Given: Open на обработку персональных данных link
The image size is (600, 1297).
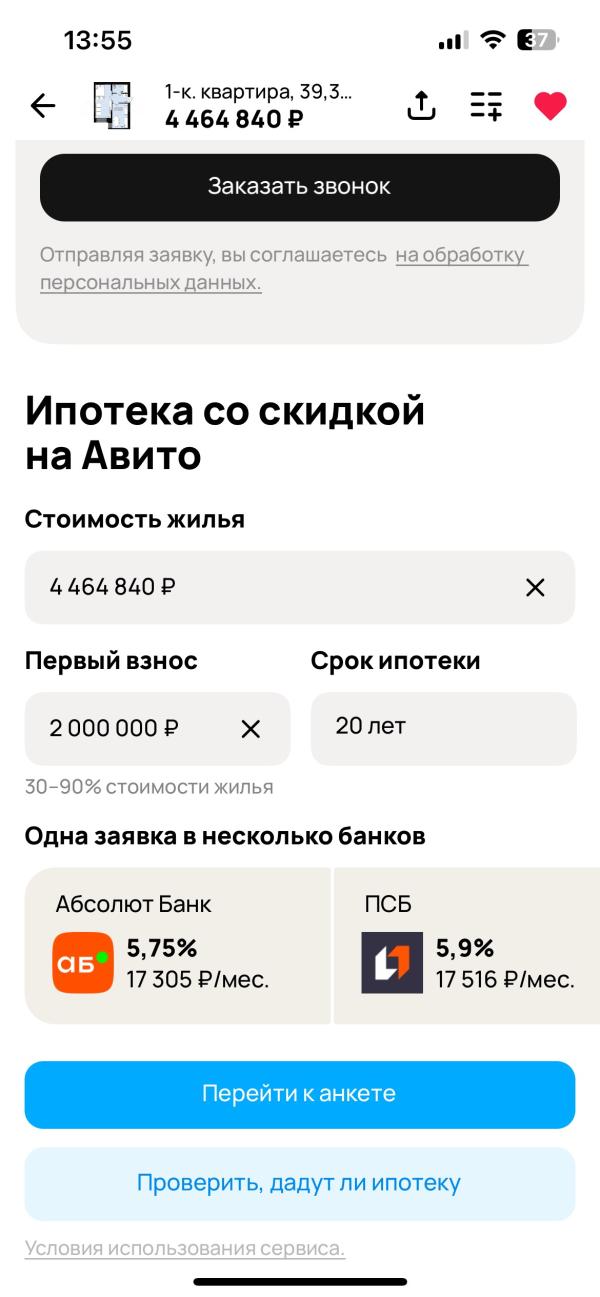Looking at the screenshot, I should 460,255.
